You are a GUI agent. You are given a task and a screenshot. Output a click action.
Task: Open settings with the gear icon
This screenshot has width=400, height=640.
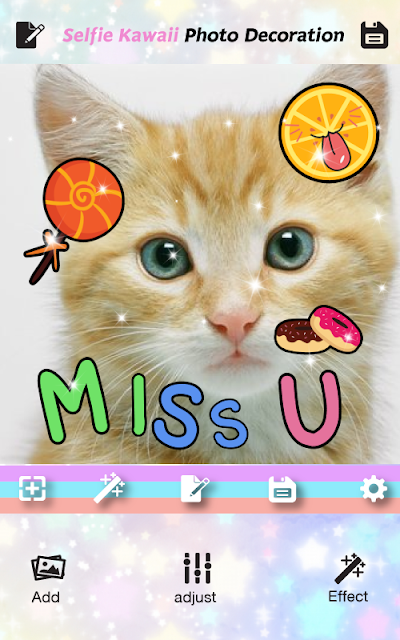coord(373,489)
